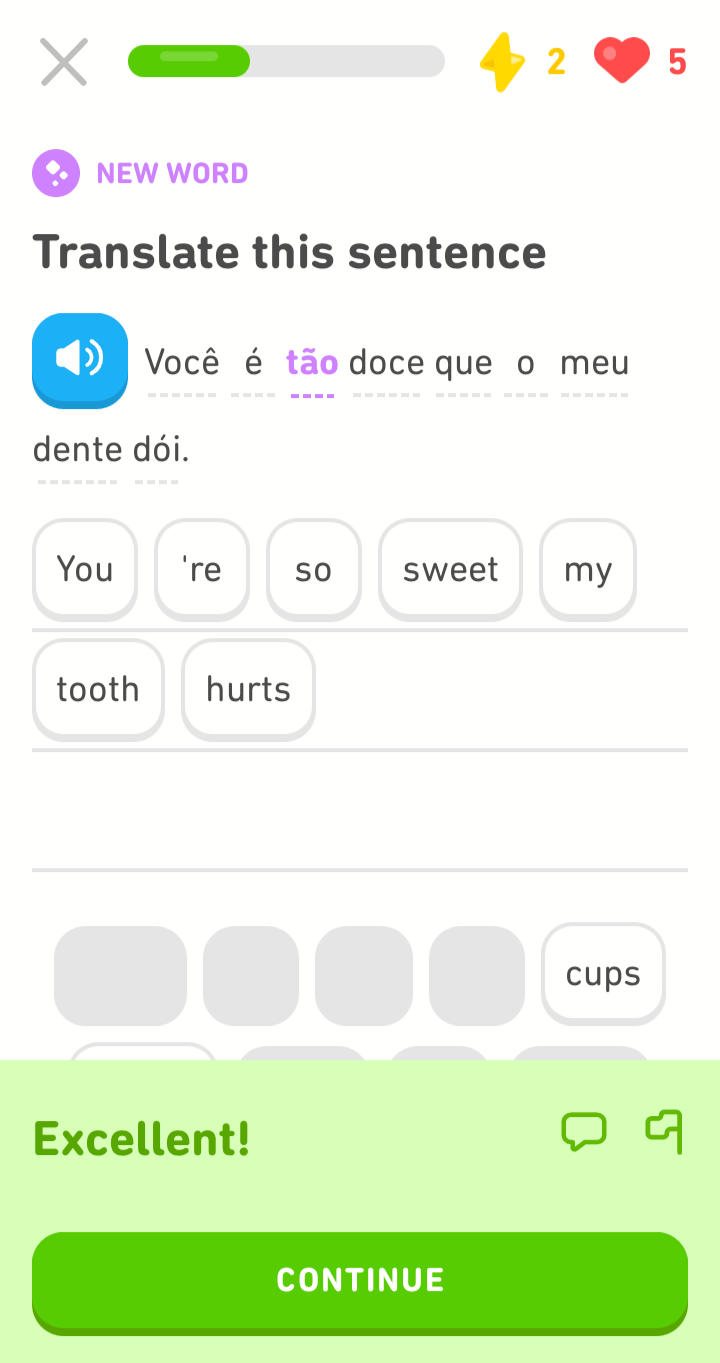Click the yellow lightning bolt streak icon

(502, 62)
